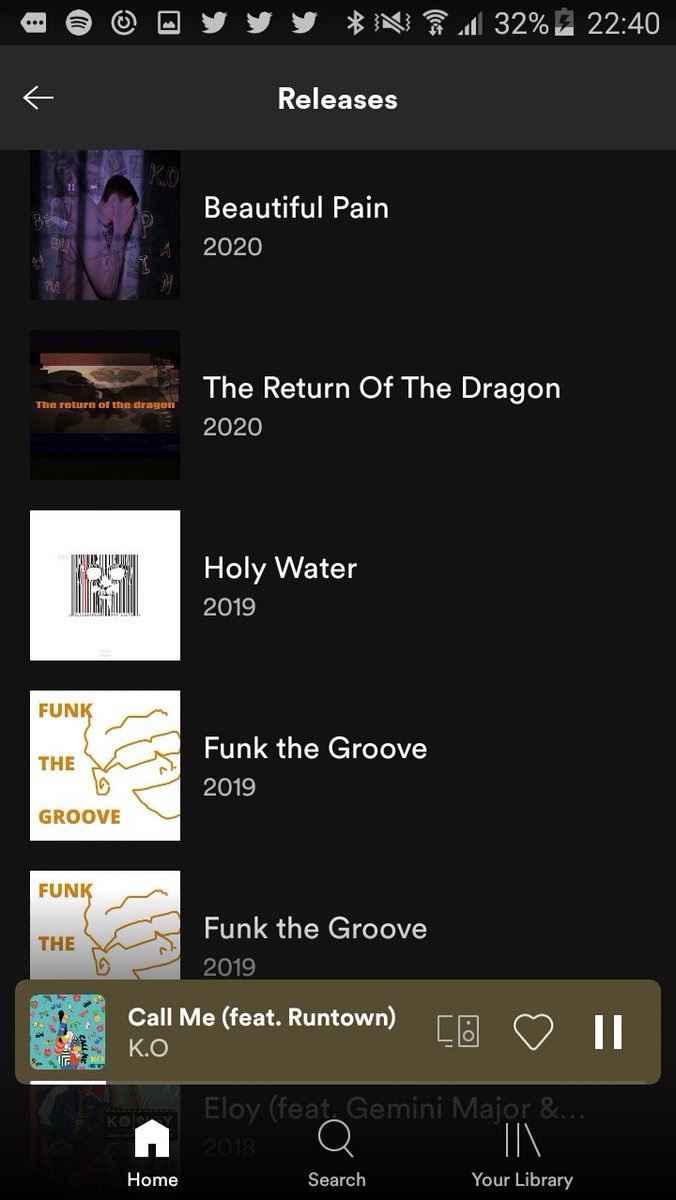This screenshot has height=1200, width=676.
Task: Open The Return Of The Dragon release
Action: 338,405
